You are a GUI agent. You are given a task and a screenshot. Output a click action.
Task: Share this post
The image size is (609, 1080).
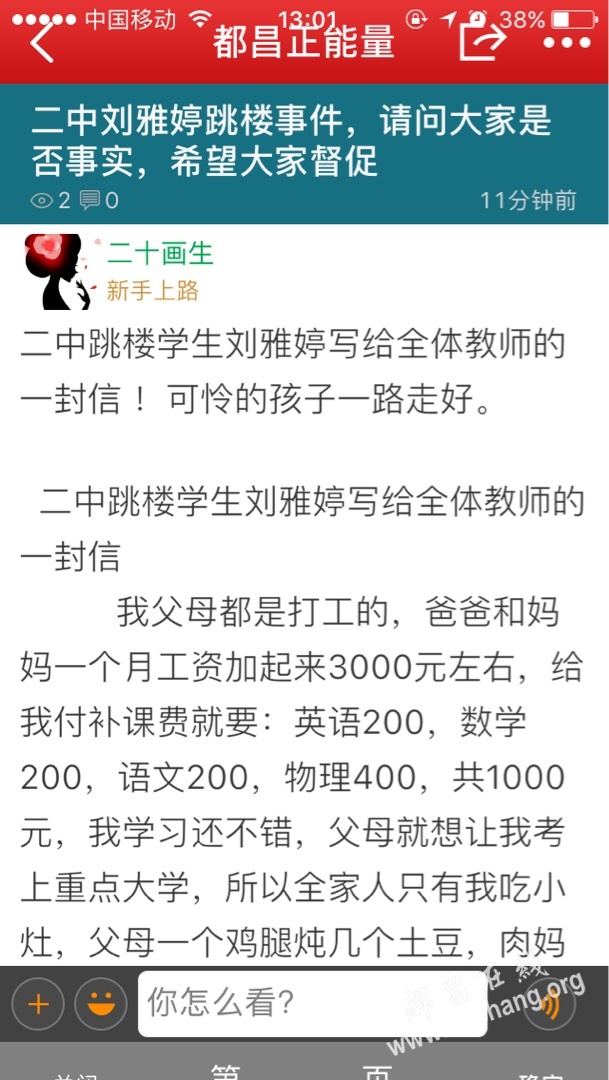pos(482,41)
